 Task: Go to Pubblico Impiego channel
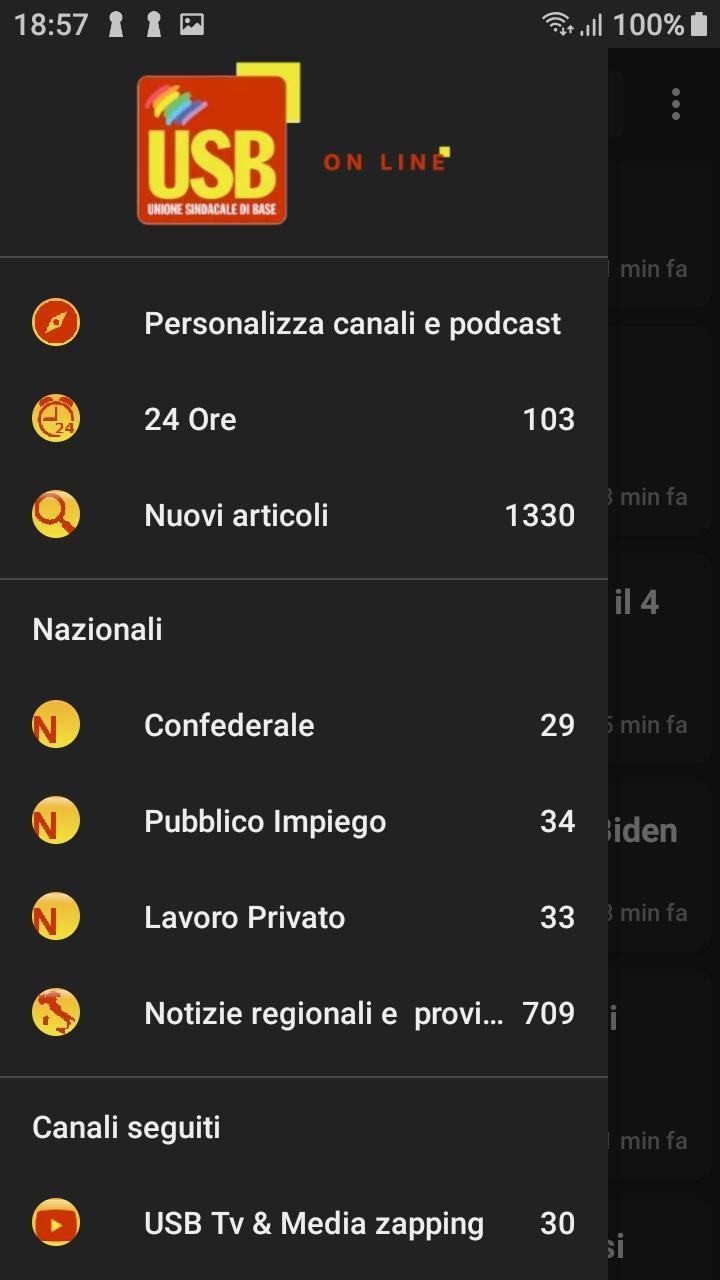coord(304,821)
